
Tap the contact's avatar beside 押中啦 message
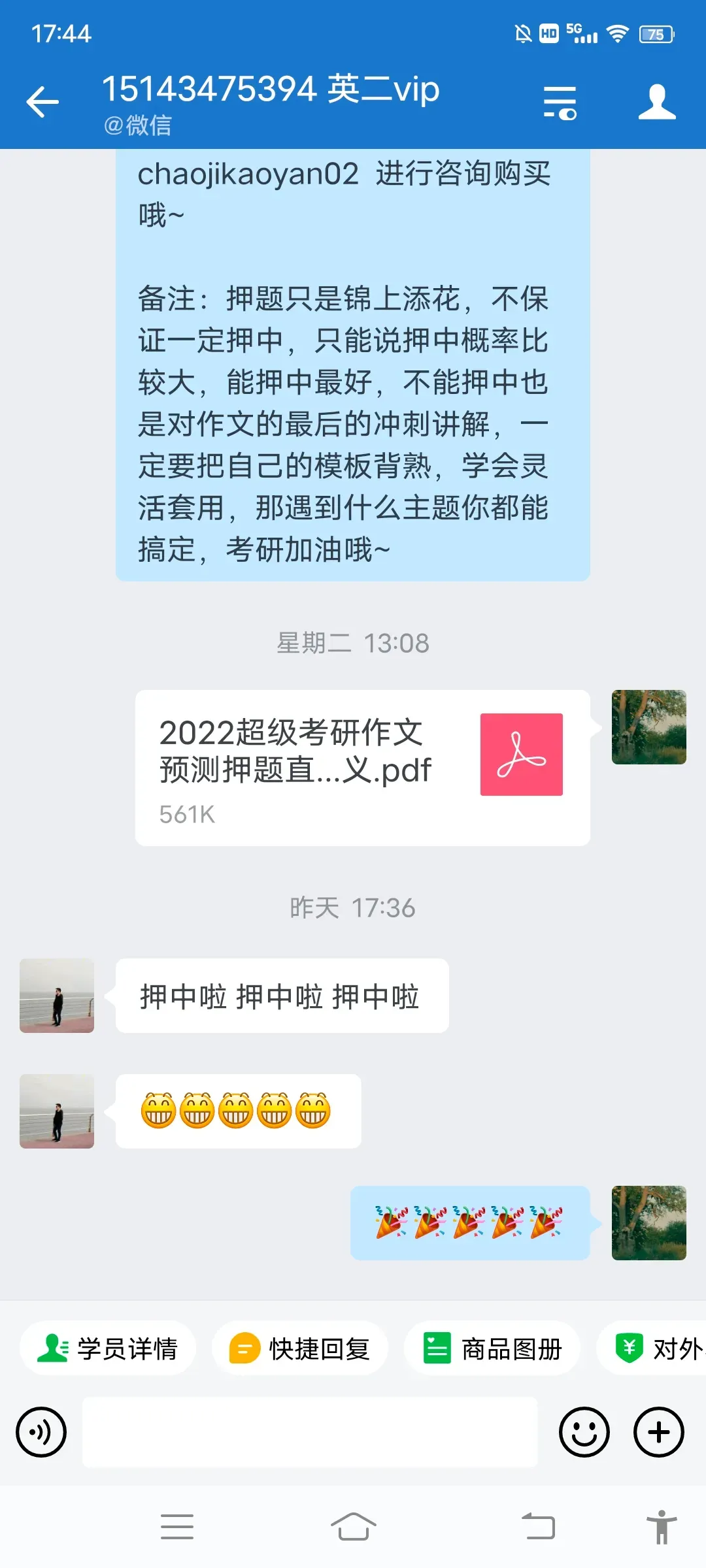point(57,996)
